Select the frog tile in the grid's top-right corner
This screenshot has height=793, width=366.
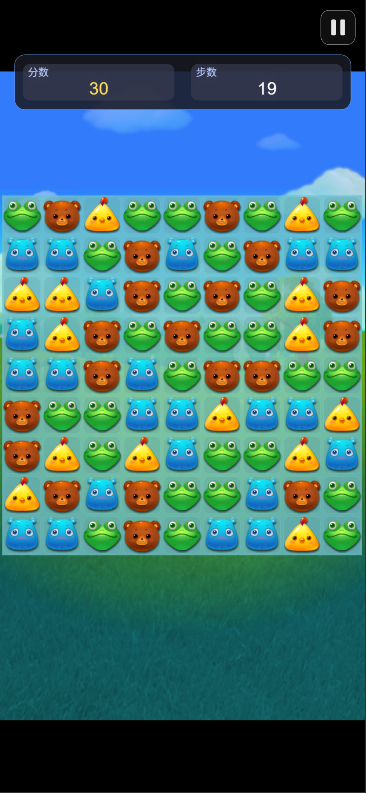click(x=342, y=215)
